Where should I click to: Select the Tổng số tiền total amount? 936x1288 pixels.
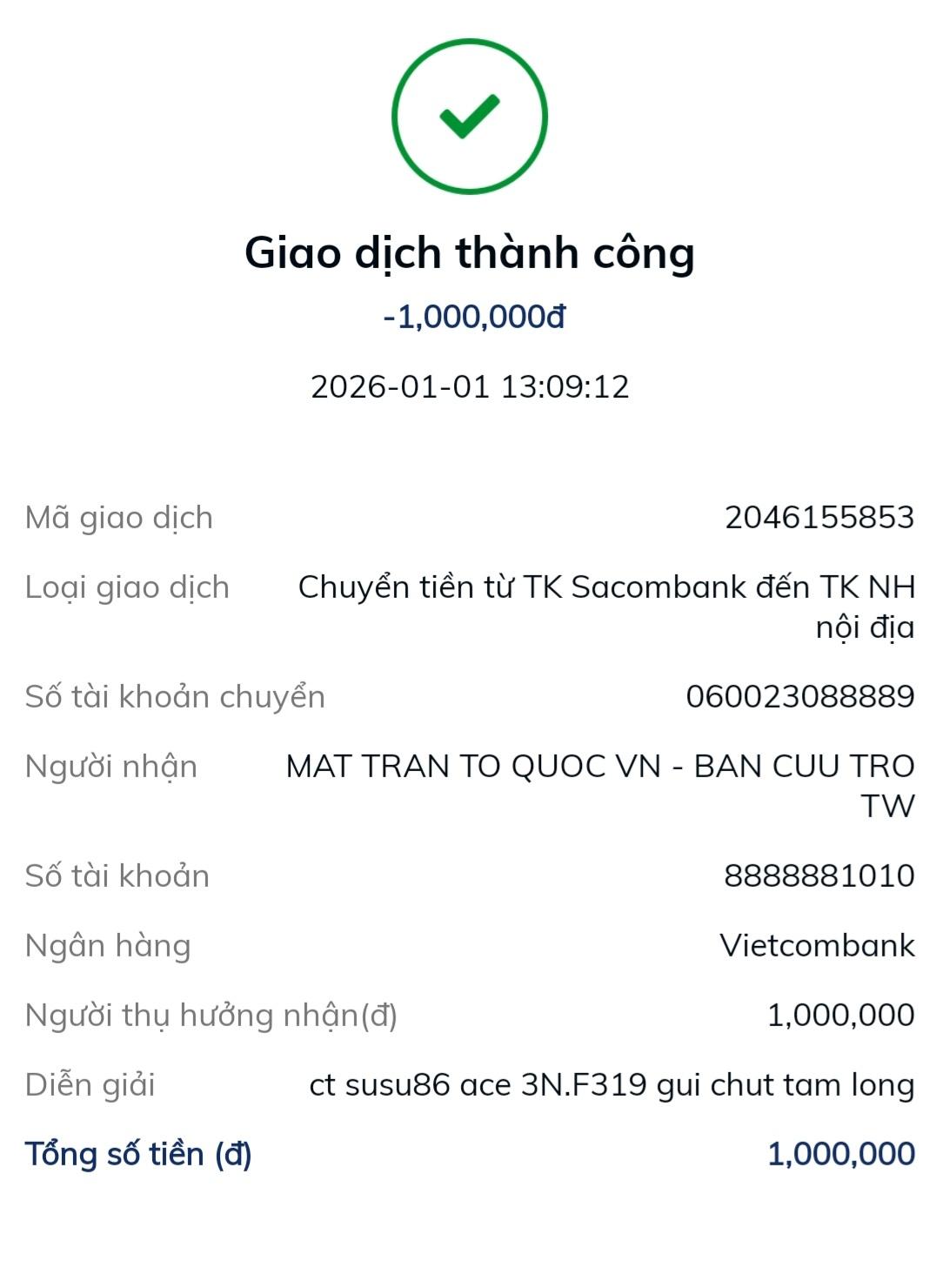click(838, 1154)
